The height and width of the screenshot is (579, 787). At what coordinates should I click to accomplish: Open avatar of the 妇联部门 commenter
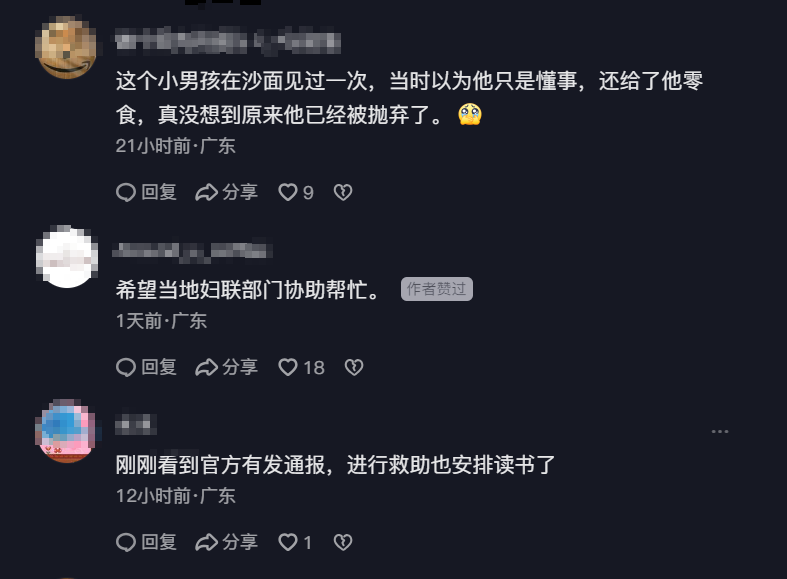[66, 257]
